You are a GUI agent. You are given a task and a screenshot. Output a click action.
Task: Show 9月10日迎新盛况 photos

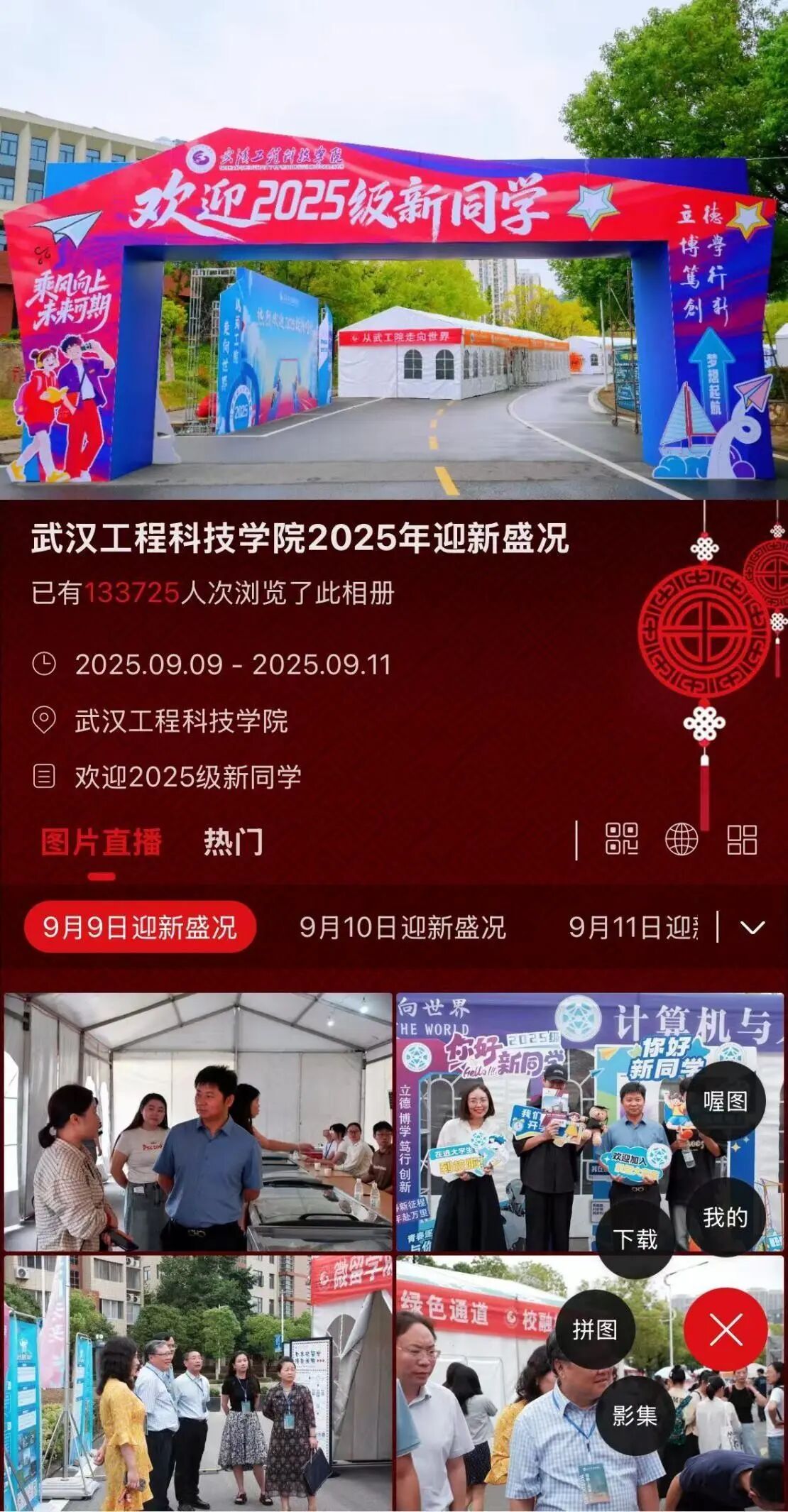403,927
